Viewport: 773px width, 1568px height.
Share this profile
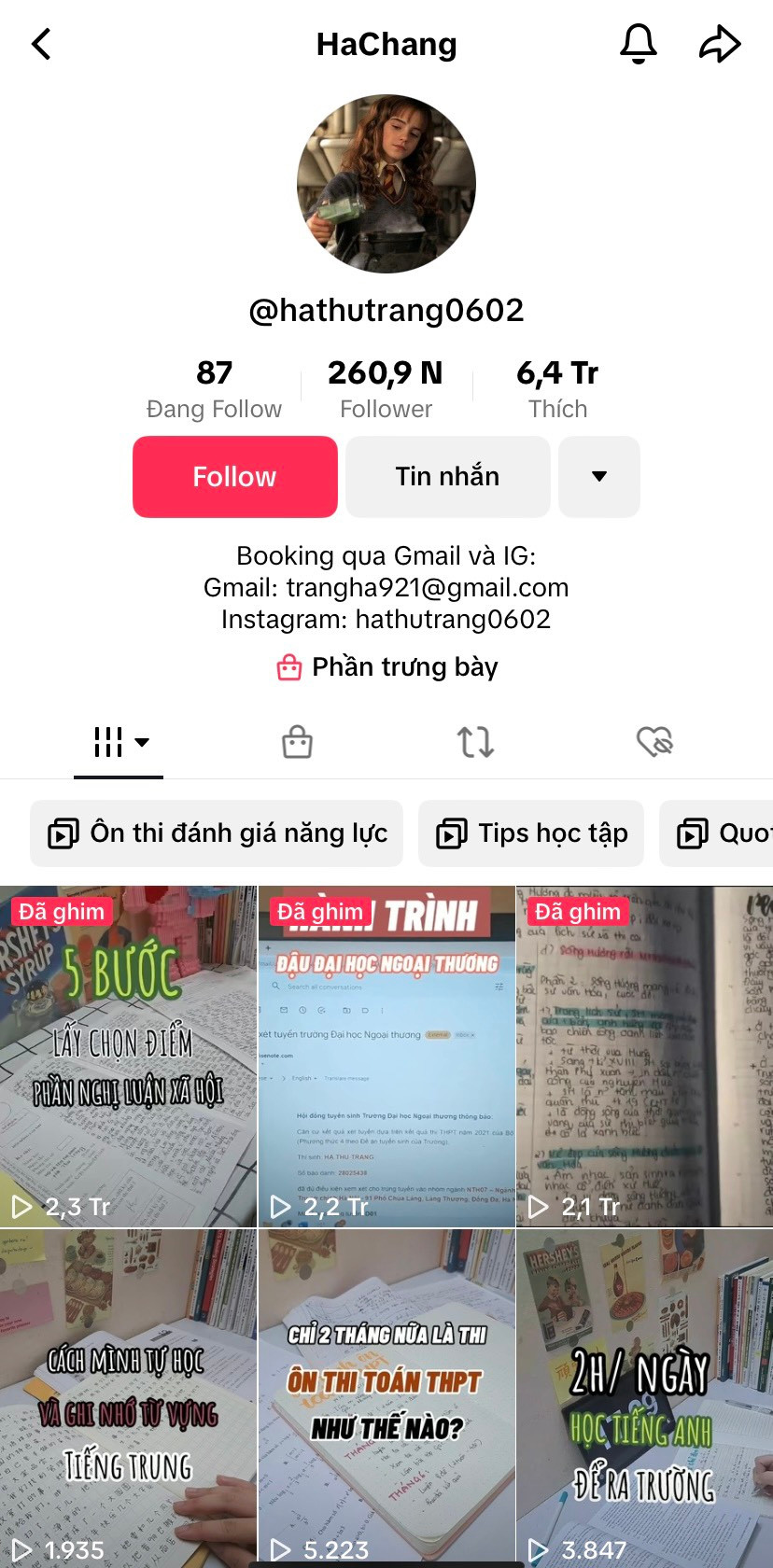720,44
